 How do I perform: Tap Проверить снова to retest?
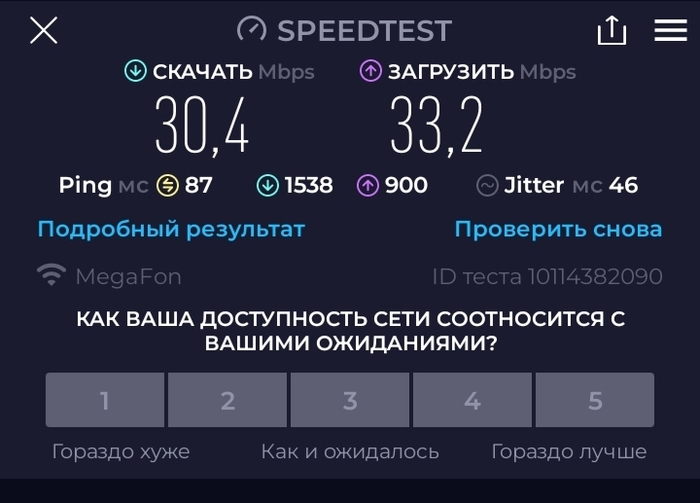(x=558, y=229)
